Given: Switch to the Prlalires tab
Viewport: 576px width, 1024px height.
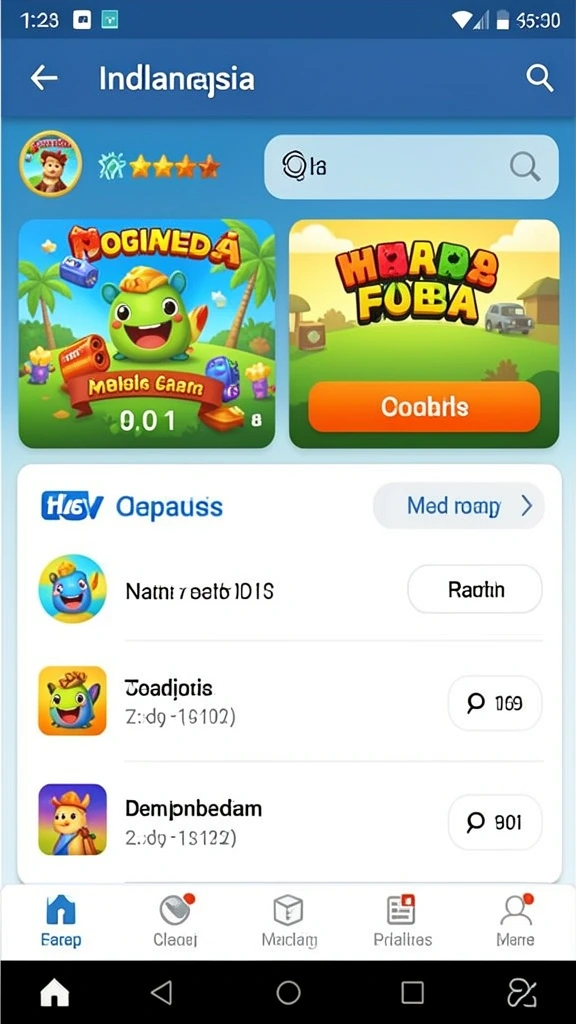Looking at the screenshot, I should pyautogui.click(x=402, y=921).
